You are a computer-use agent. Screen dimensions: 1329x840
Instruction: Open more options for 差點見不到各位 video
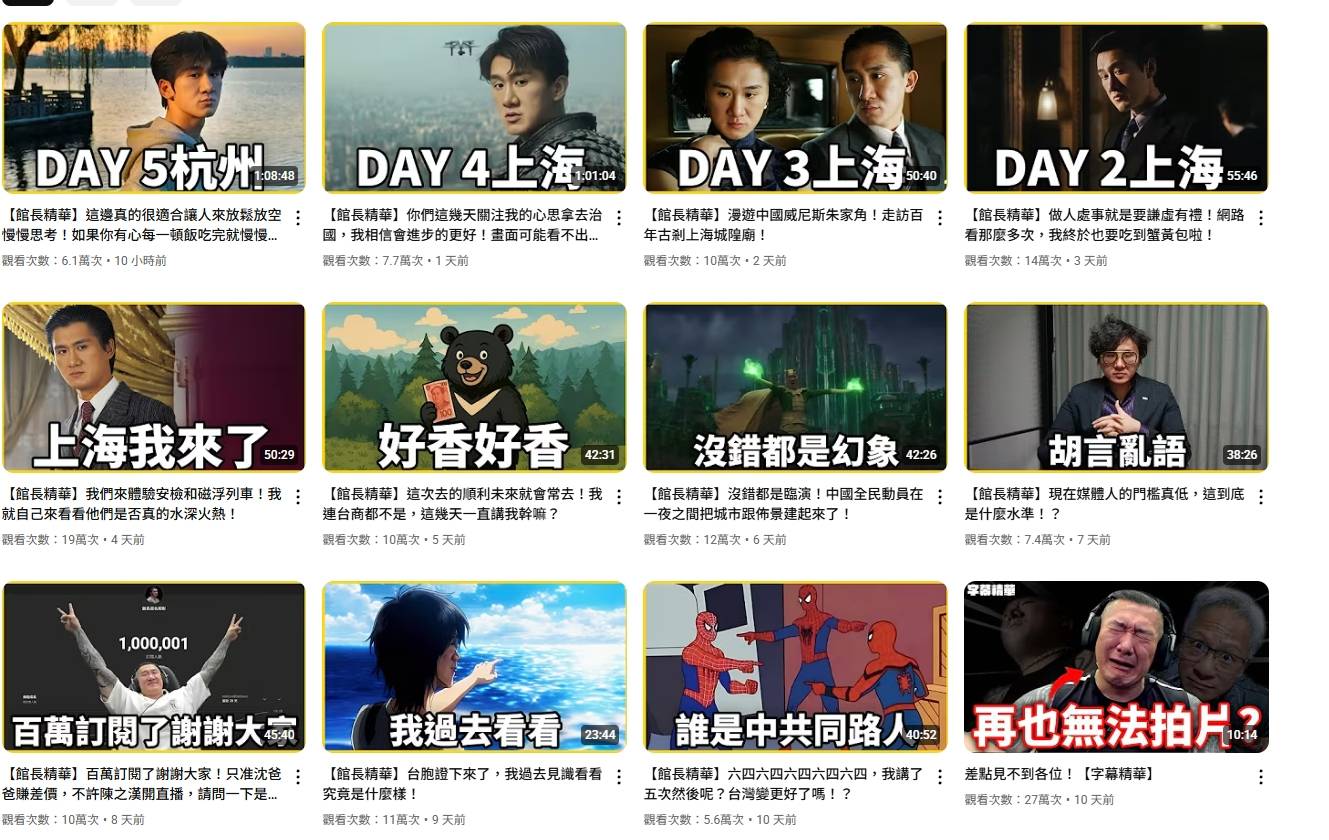tap(1260, 776)
